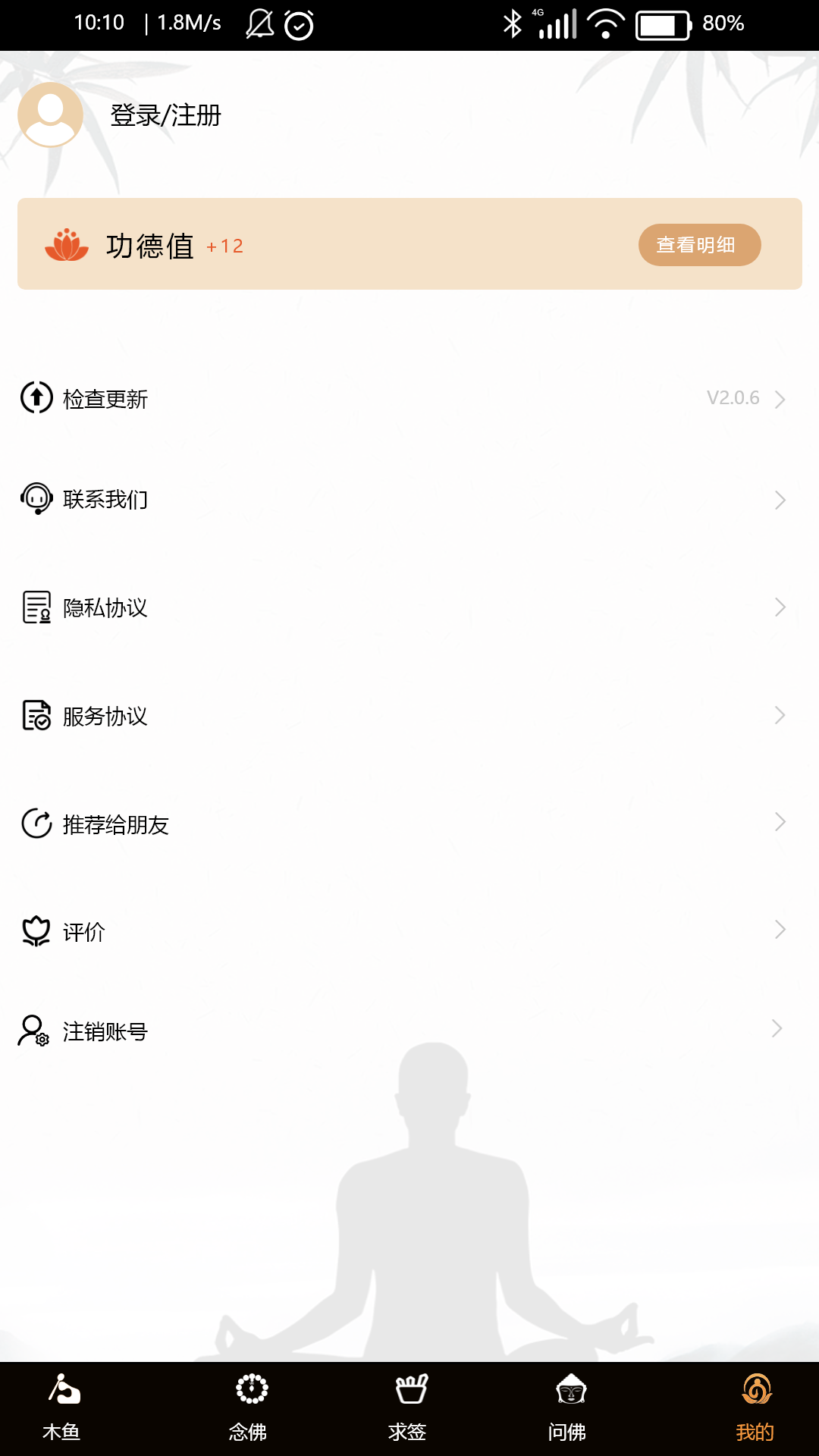Tap the lotus flower merit icon
819x1456 pixels.
[67, 244]
